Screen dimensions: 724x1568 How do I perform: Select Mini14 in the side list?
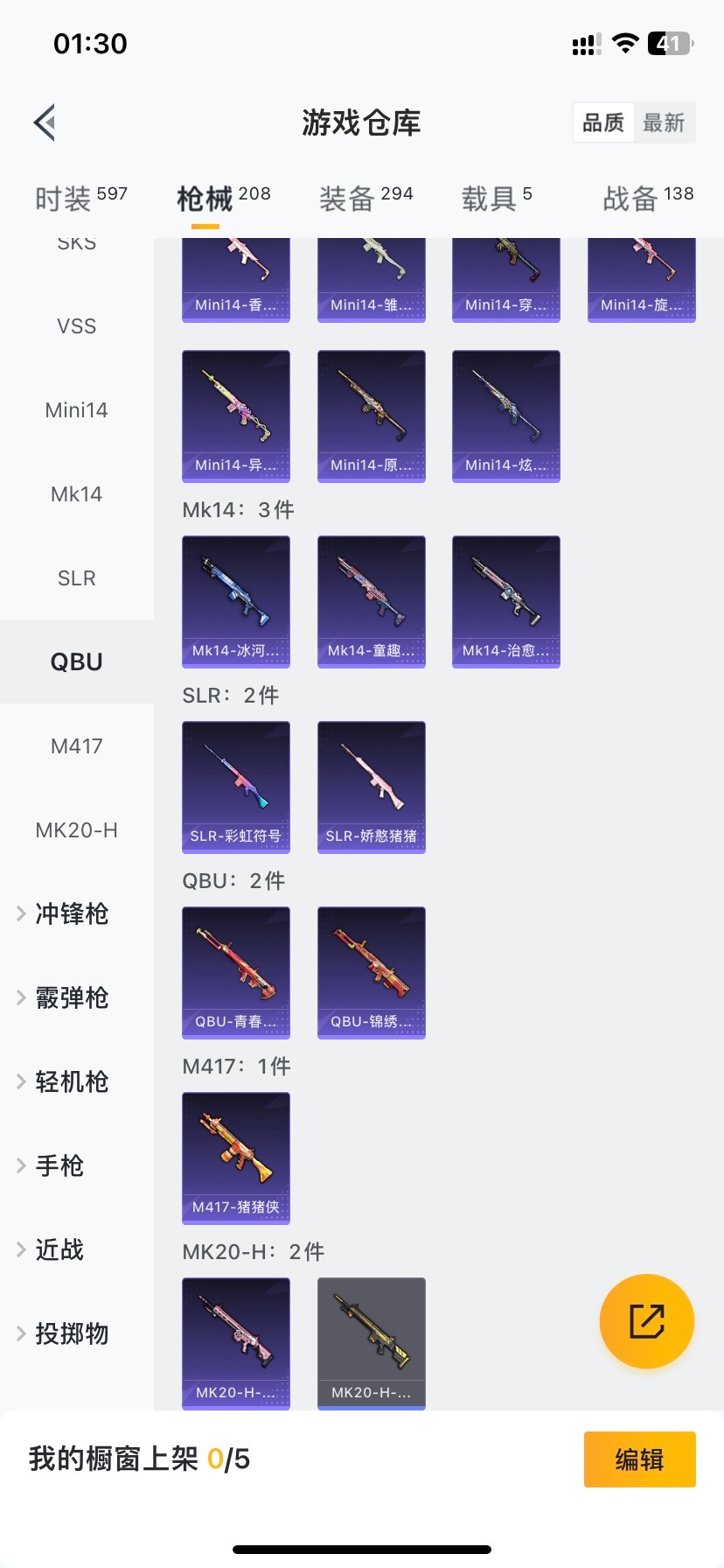pos(77,410)
